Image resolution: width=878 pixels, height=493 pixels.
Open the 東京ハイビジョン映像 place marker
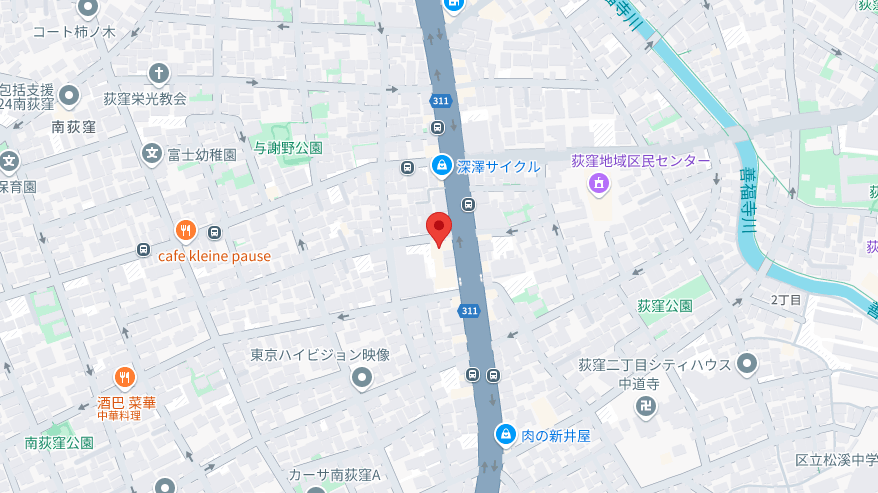click(x=362, y=378)
